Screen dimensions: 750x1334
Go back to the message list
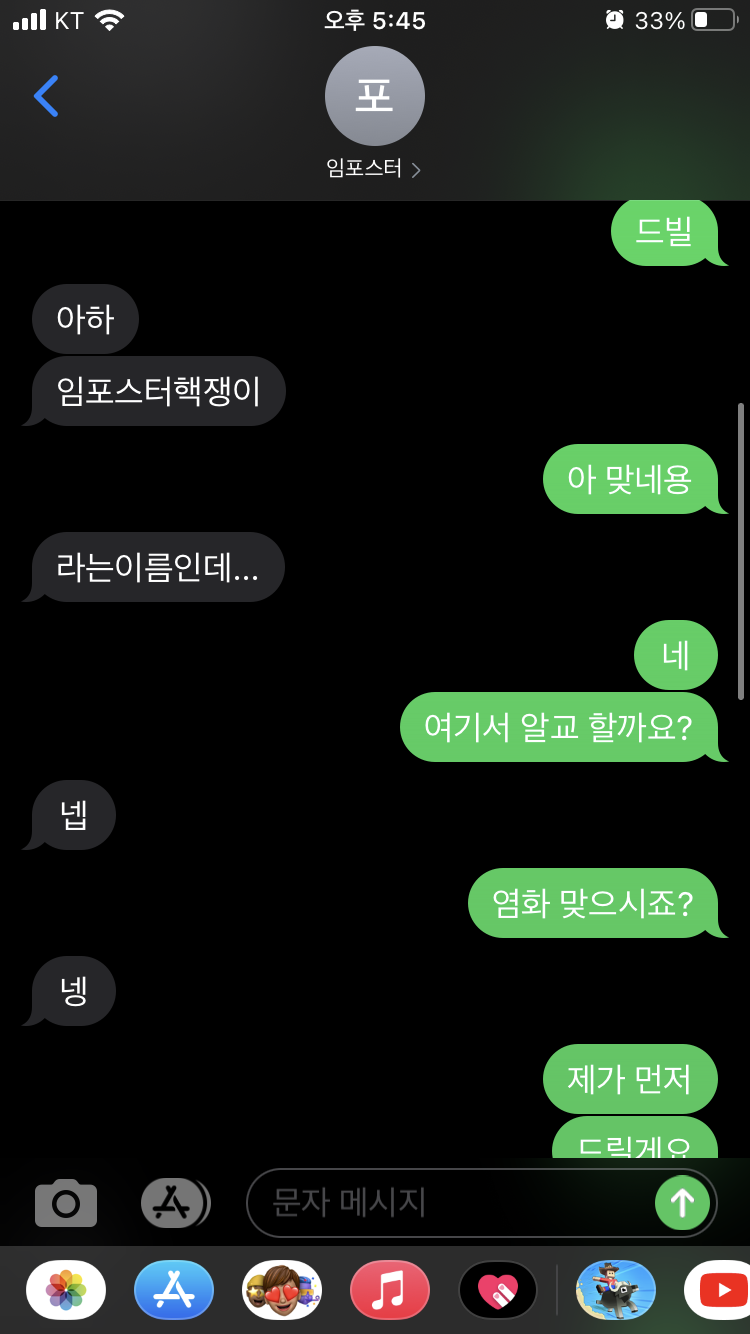pyautogui.click(x=46, y=96)
